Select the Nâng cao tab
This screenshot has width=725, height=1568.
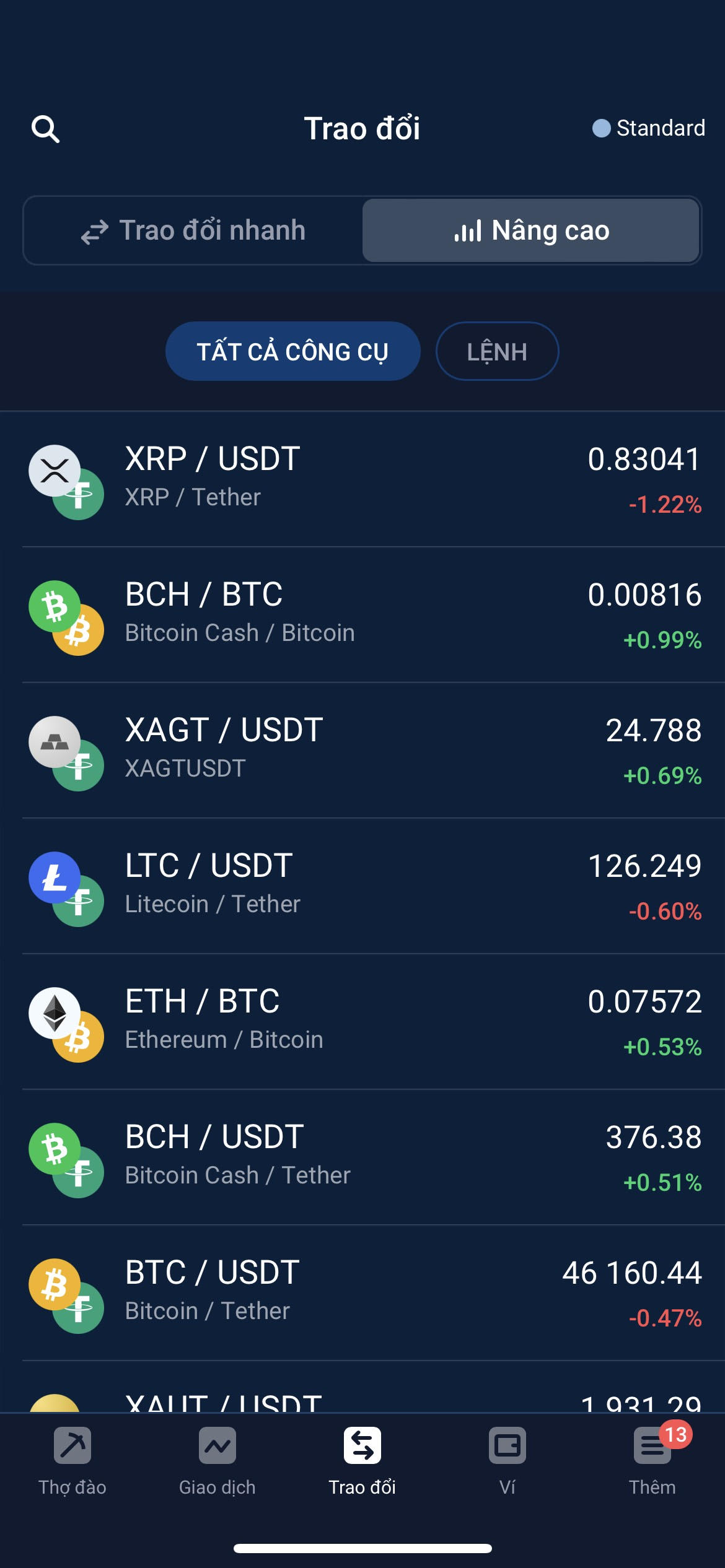click(531, 230)
